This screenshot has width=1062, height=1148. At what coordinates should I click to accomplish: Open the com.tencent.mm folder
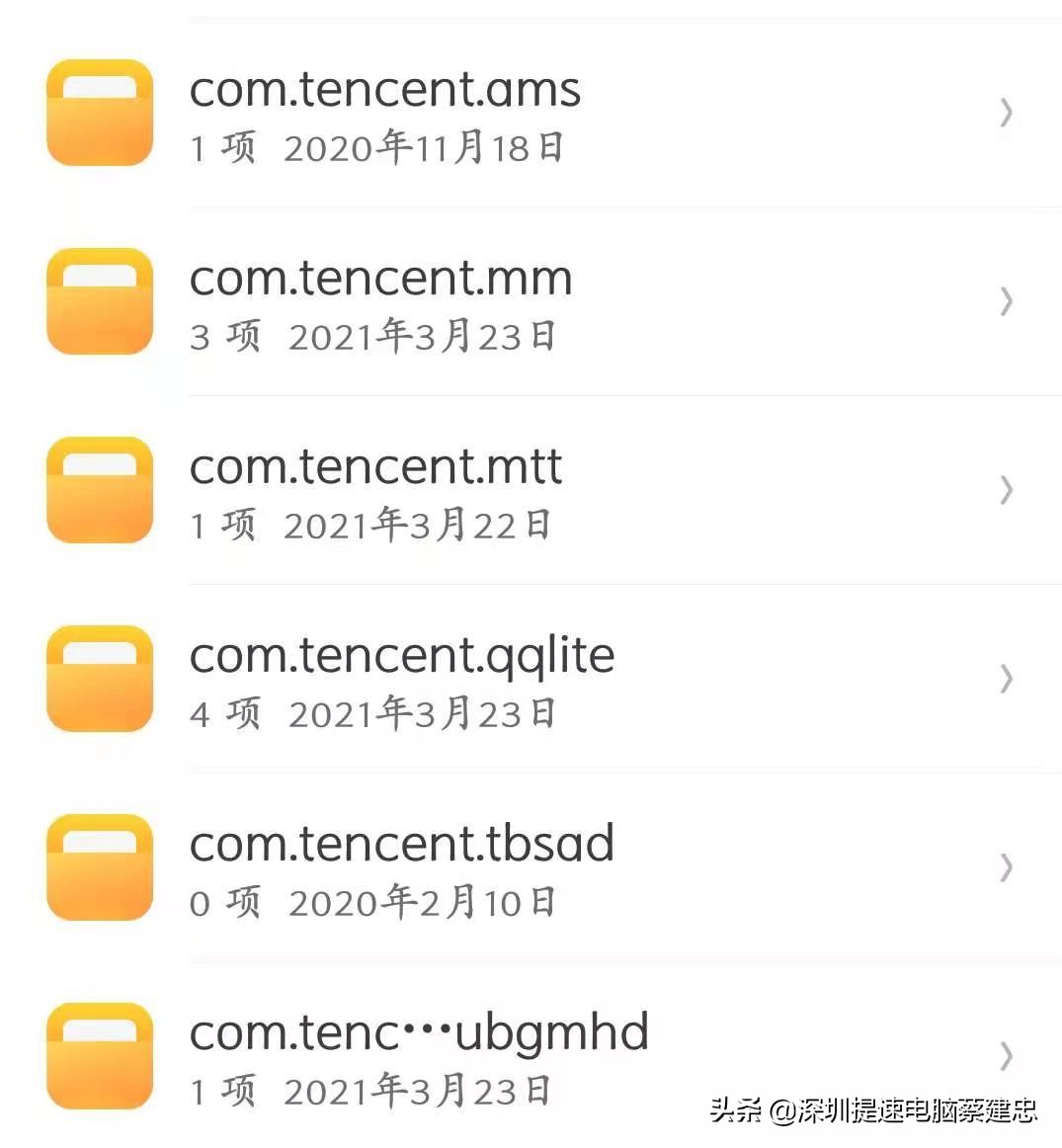380,278
